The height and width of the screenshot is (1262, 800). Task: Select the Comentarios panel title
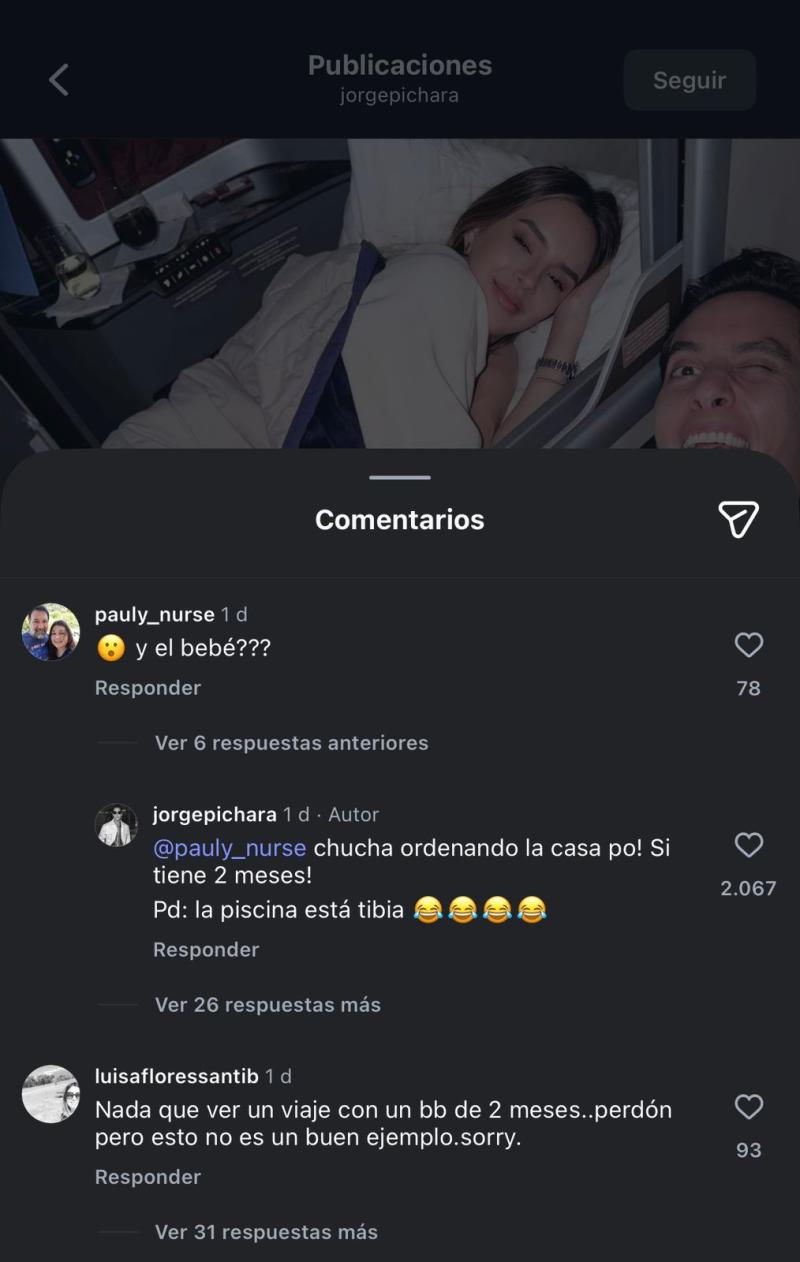(399, 519)
